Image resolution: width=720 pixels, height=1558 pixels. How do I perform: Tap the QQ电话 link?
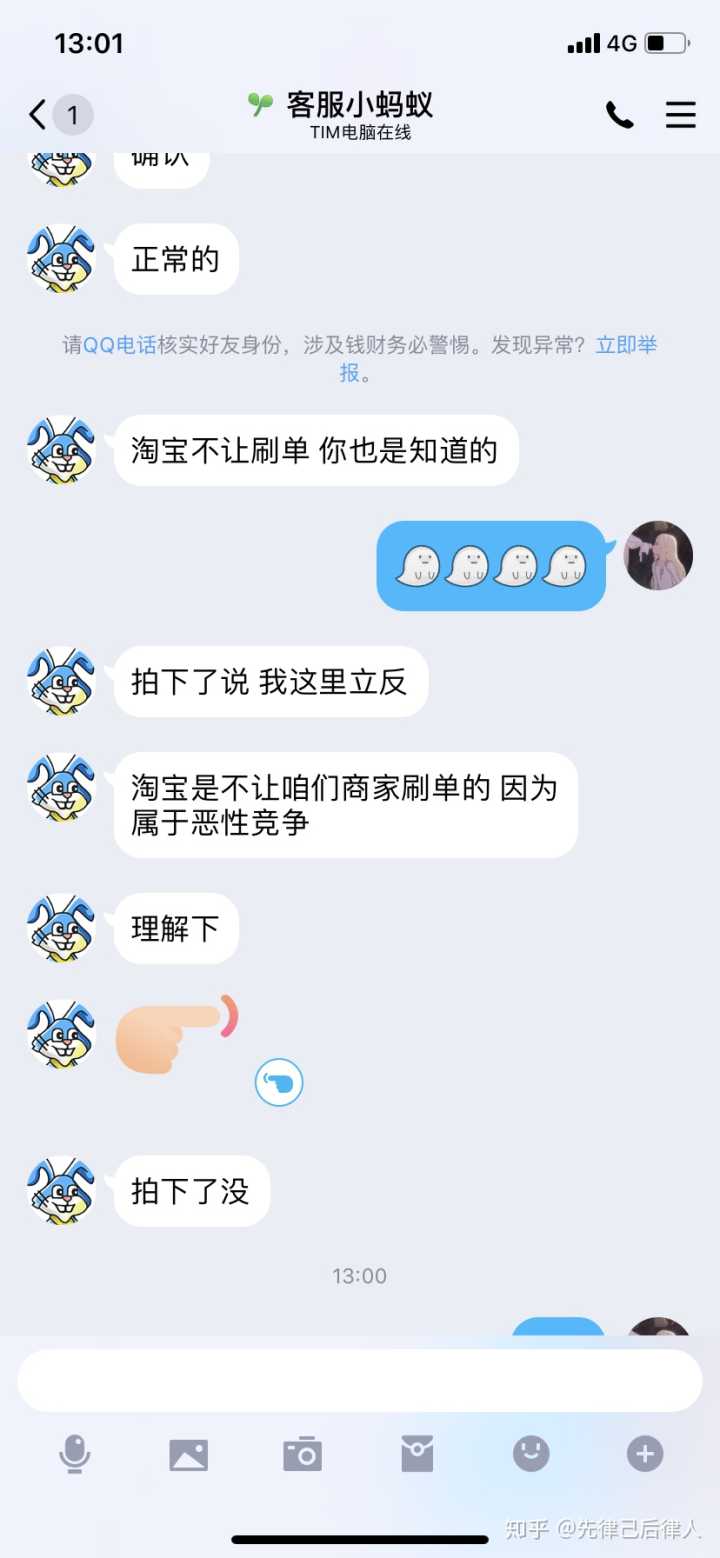pyautogui.click(x=120, y=346)
